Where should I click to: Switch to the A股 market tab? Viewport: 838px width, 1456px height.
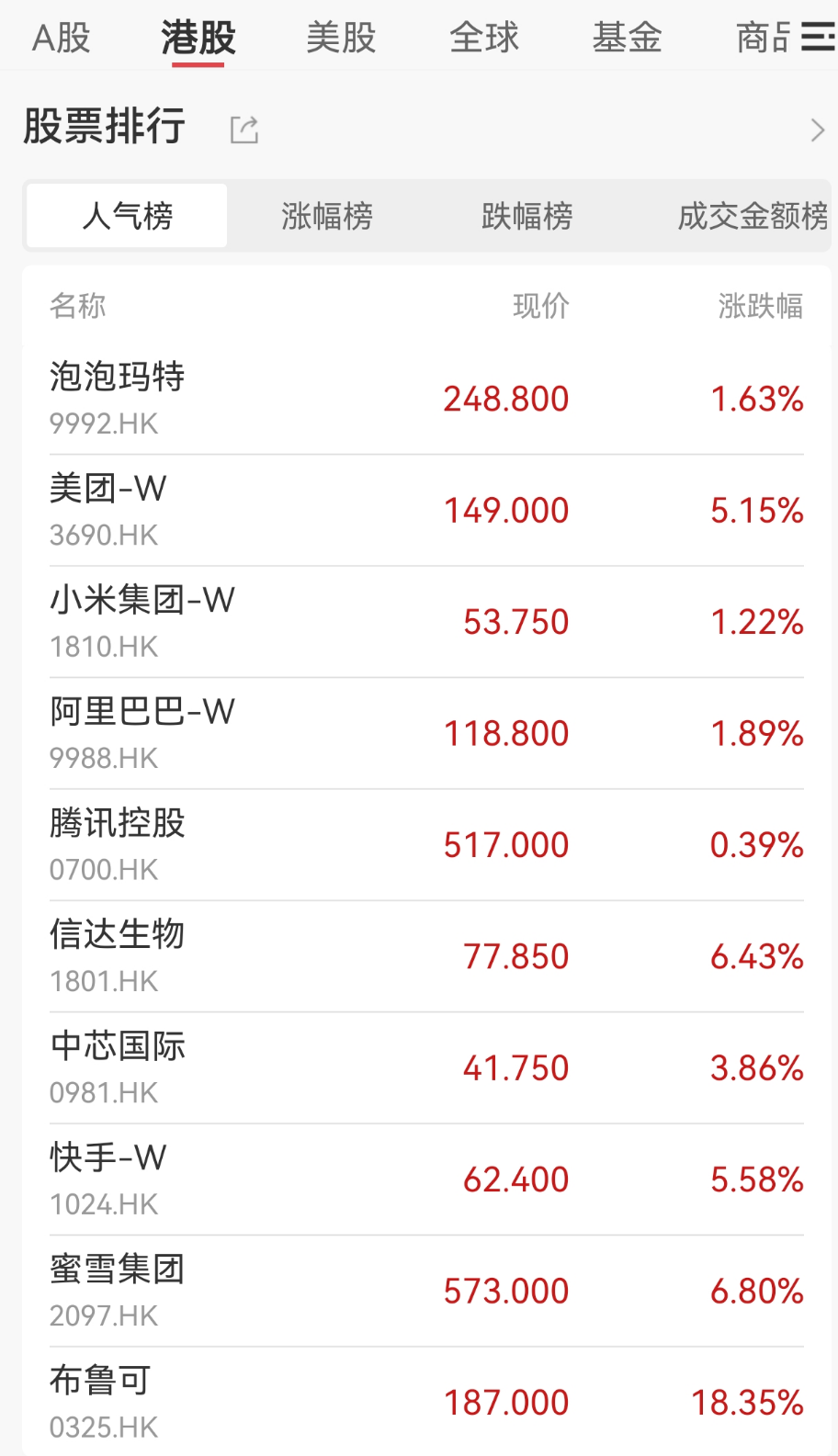pos(61,39)
